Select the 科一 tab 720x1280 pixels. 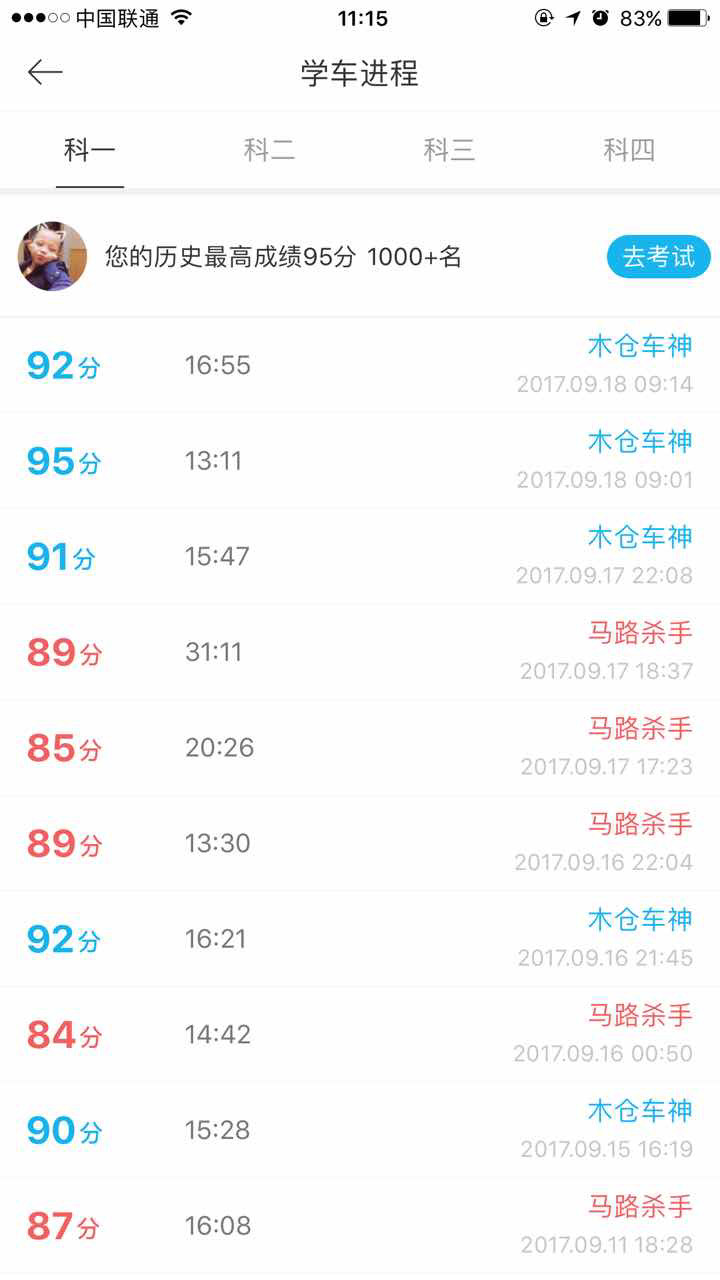(90, 150)
